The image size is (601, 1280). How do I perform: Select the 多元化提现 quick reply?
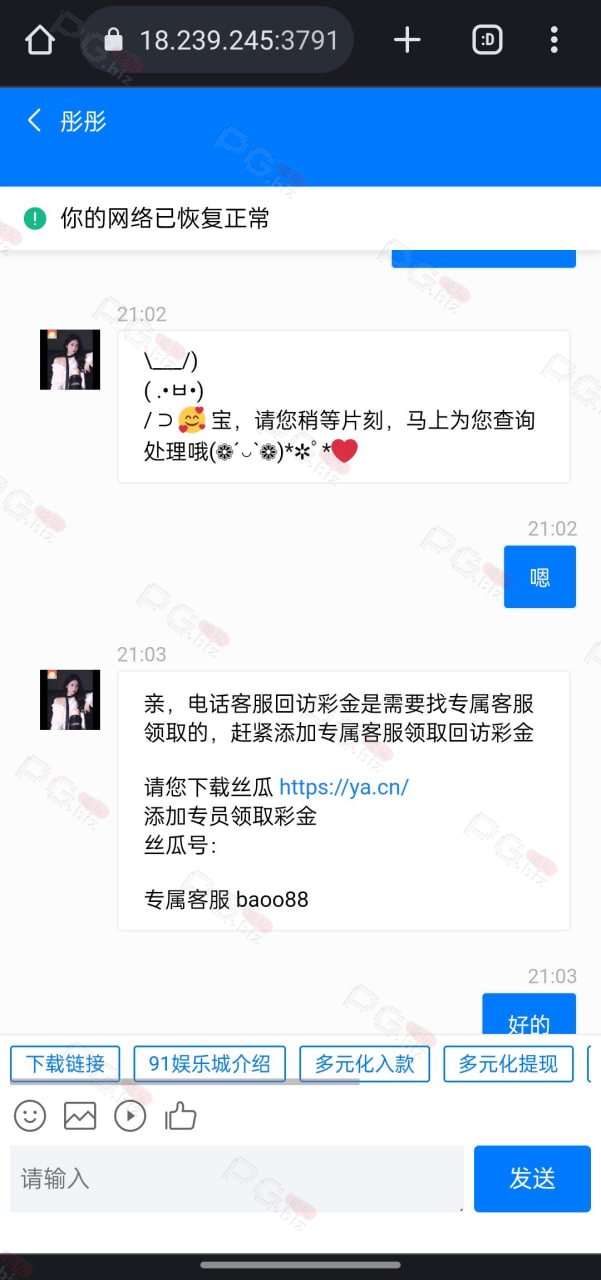point(508,1064)
